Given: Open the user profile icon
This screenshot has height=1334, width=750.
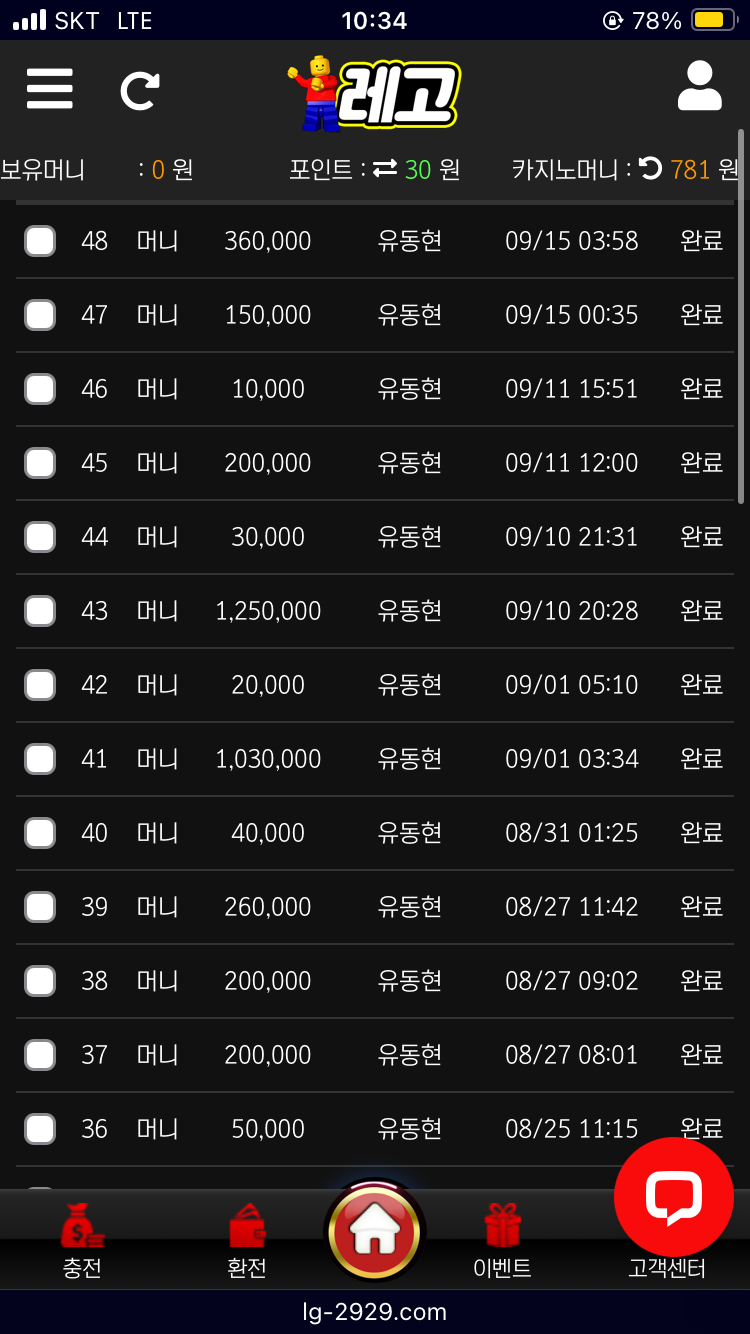Looking at the screenshot, I should 699,87.
